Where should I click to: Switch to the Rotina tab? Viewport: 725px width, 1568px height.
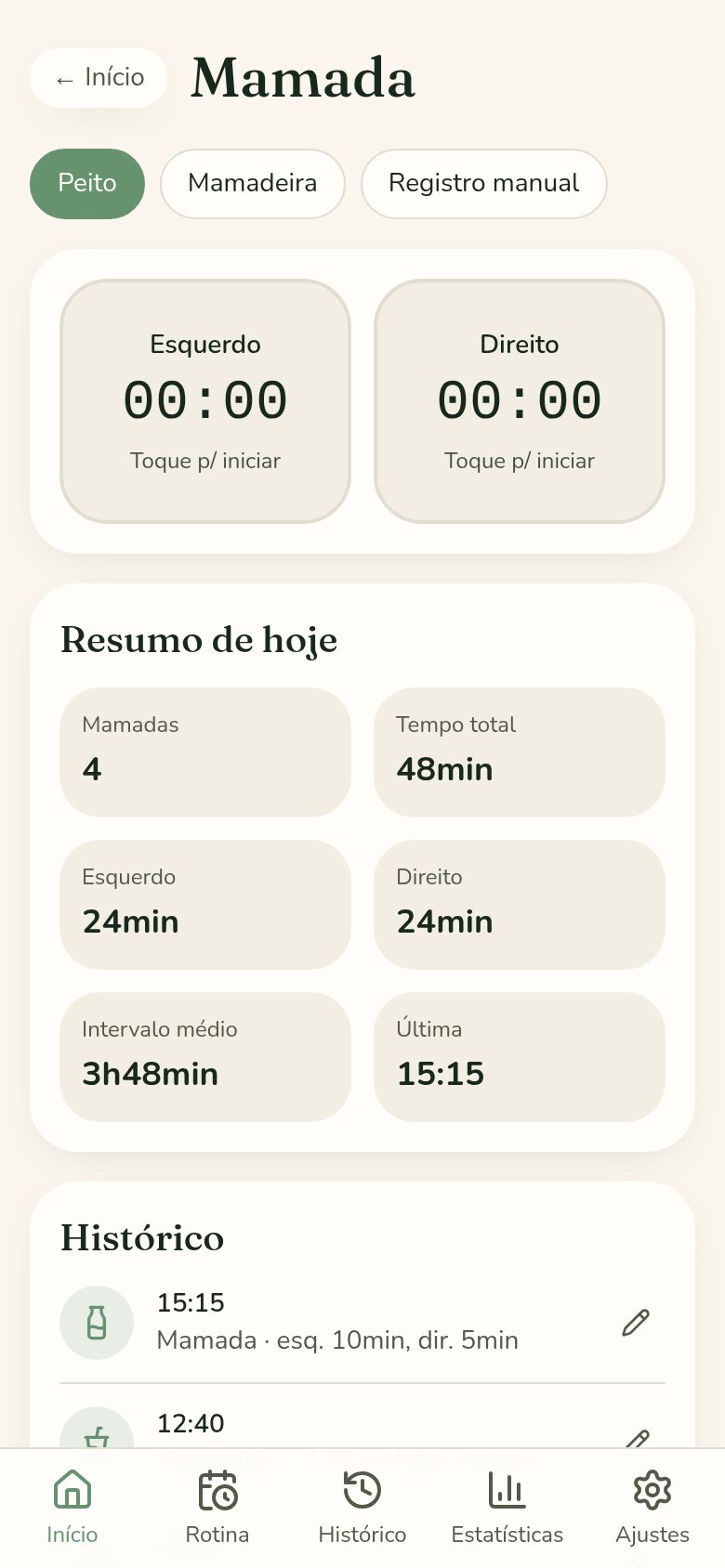point(217,1507)
